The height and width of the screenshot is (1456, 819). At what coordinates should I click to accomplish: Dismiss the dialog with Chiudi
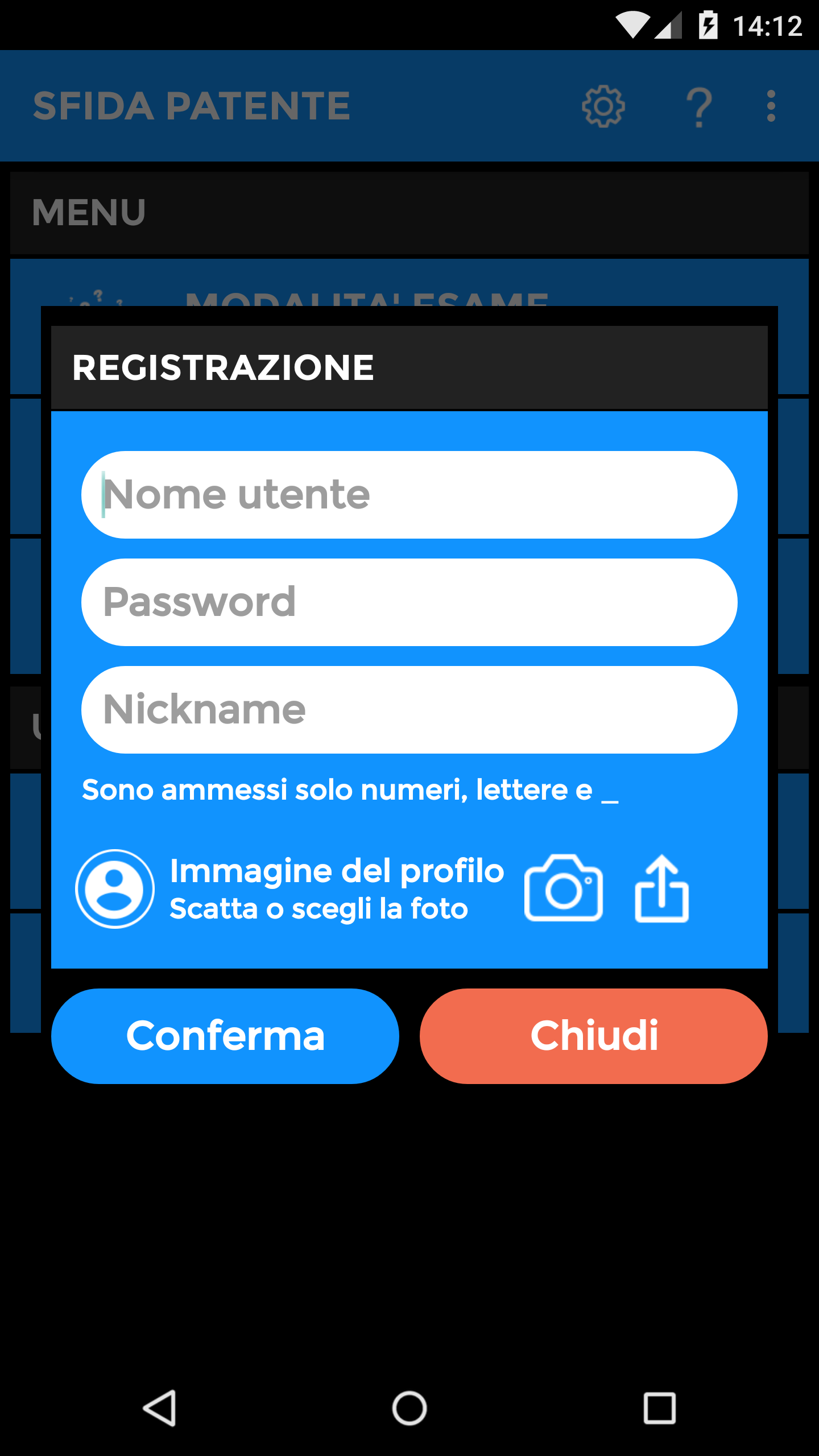tap(594, 1036)
